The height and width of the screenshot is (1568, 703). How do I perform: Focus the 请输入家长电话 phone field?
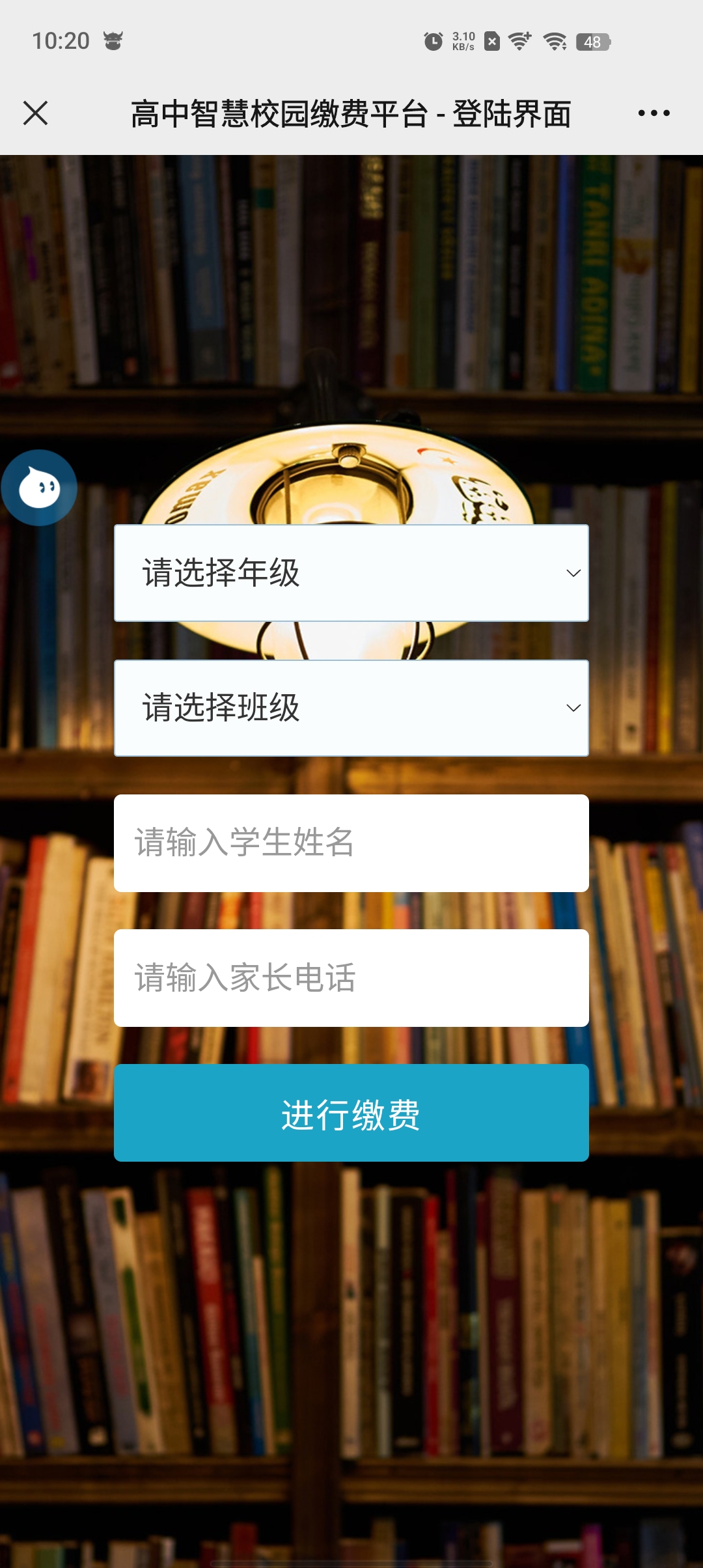tap(351, 977)
